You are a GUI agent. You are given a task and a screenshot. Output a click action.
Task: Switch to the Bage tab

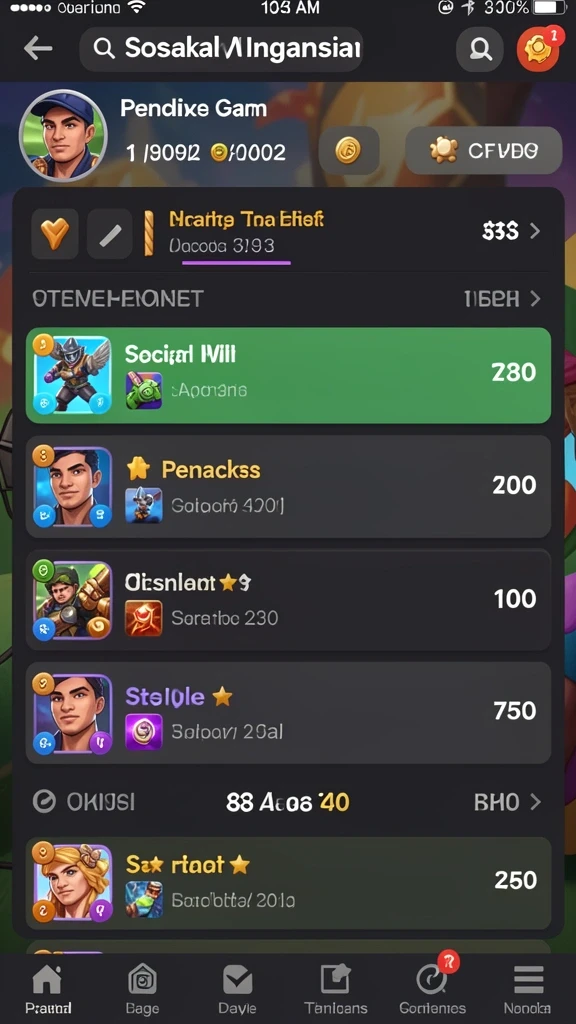click(x=142, y=988)
